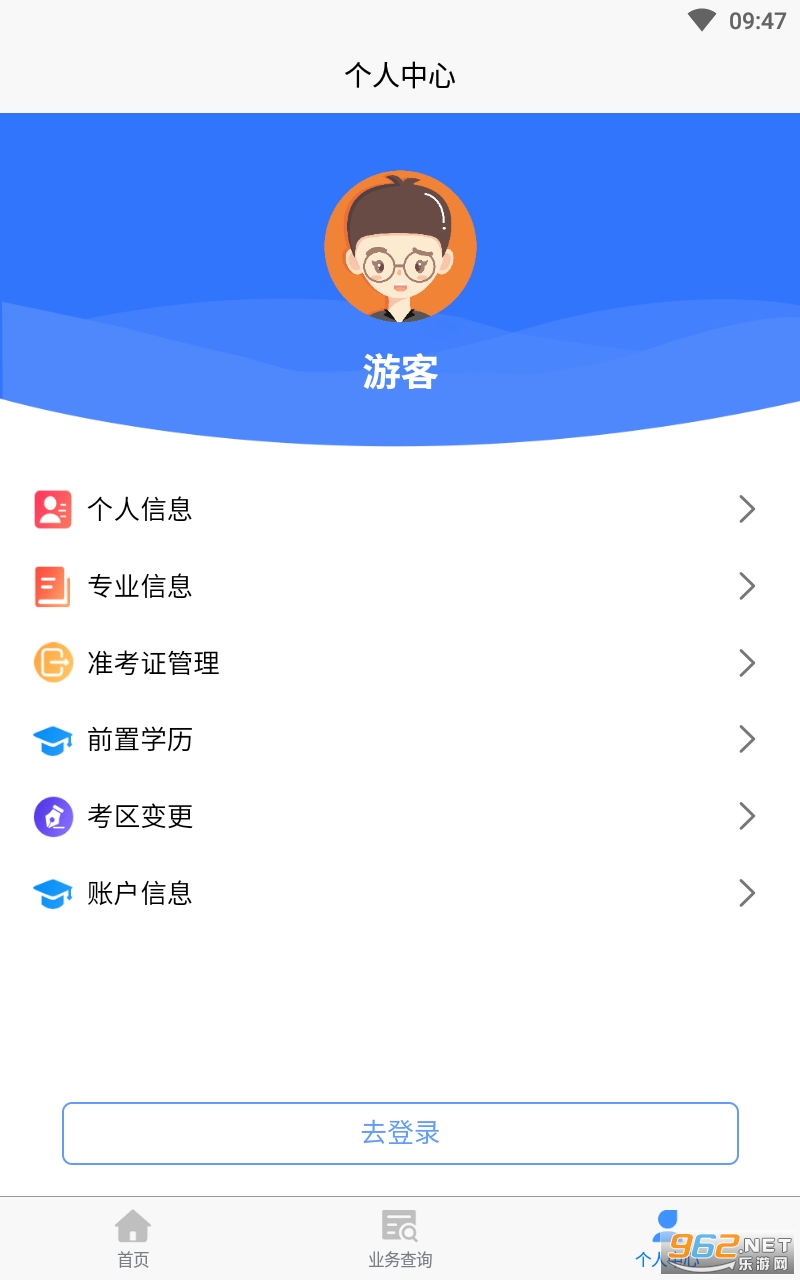Open the 个人信息 row
The height and width of the screenshot is (1280, 800).
click(400, 509)
